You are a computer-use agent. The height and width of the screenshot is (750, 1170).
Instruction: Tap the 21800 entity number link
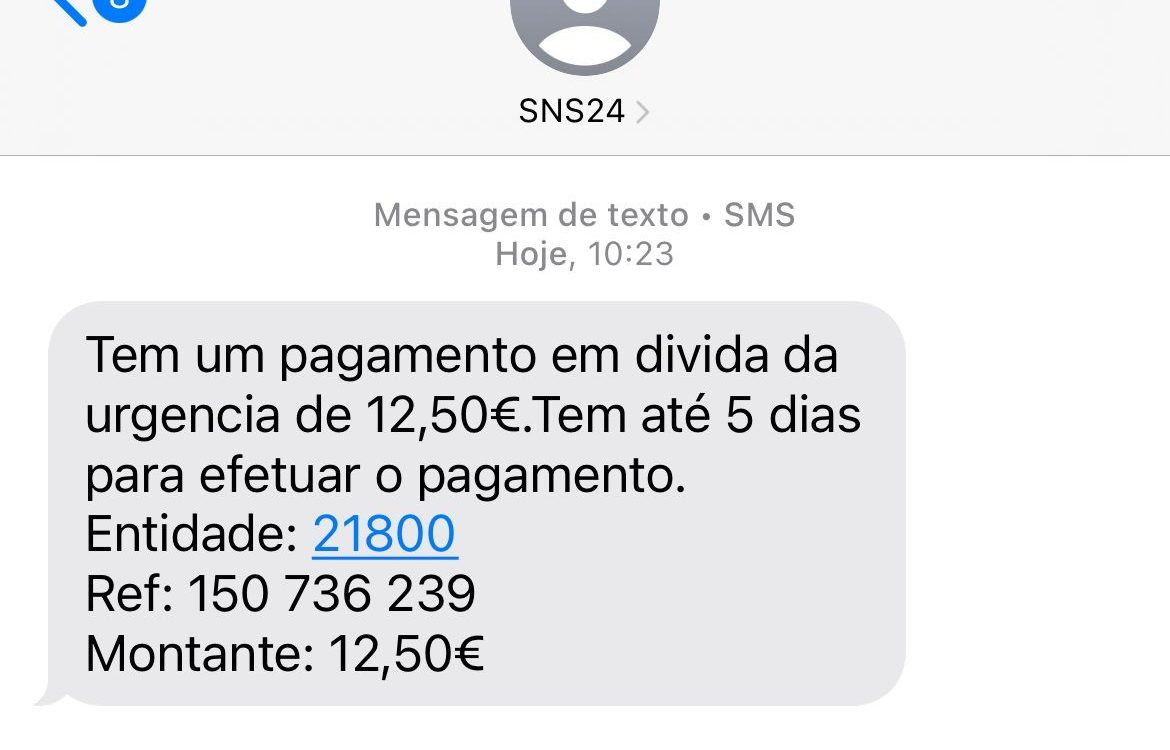pyautogui.click(x=384, y=535)
